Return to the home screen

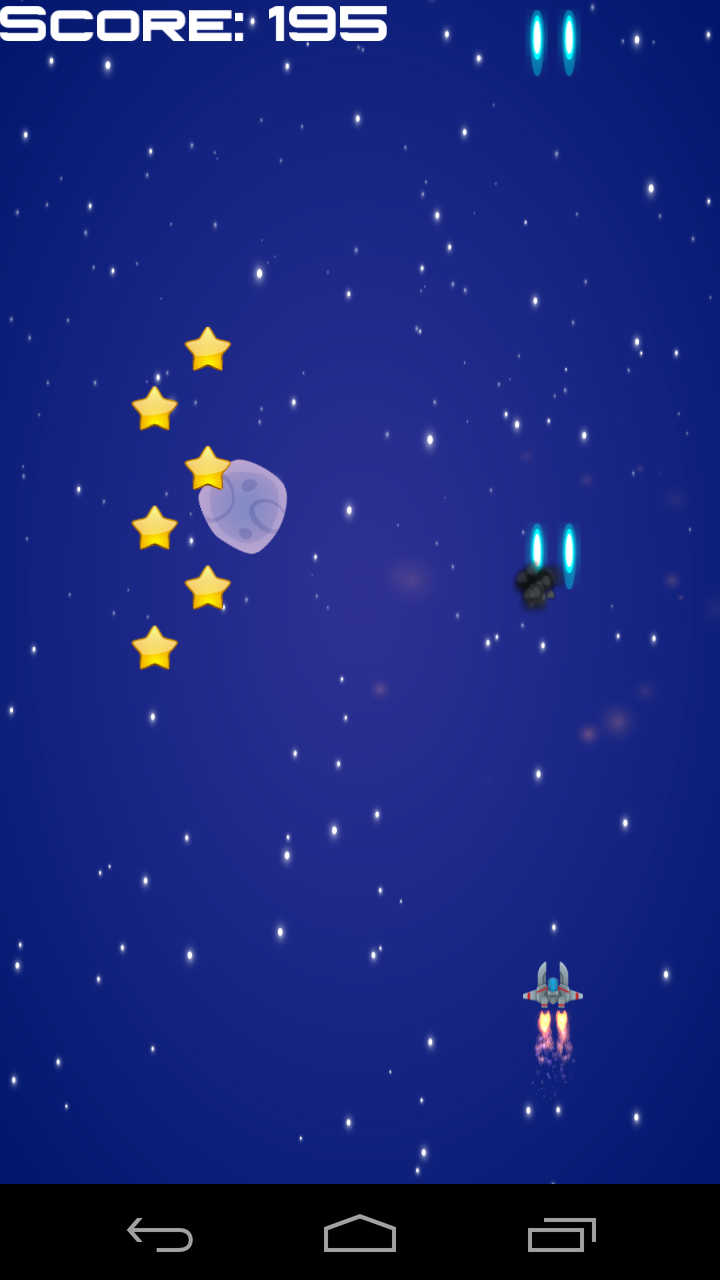(360, 1234)
